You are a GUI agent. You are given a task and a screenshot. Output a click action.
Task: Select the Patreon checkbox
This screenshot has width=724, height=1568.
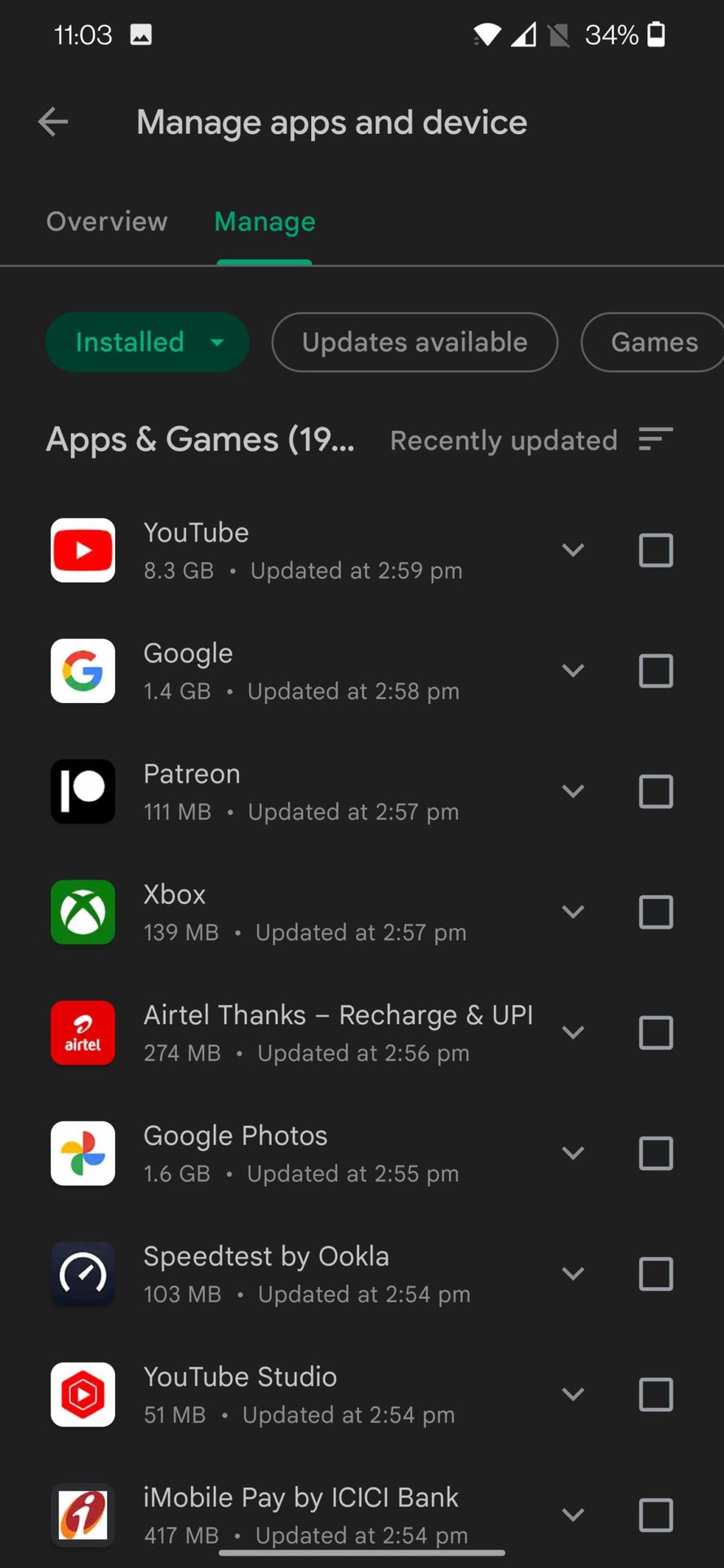tap(655, 791)
